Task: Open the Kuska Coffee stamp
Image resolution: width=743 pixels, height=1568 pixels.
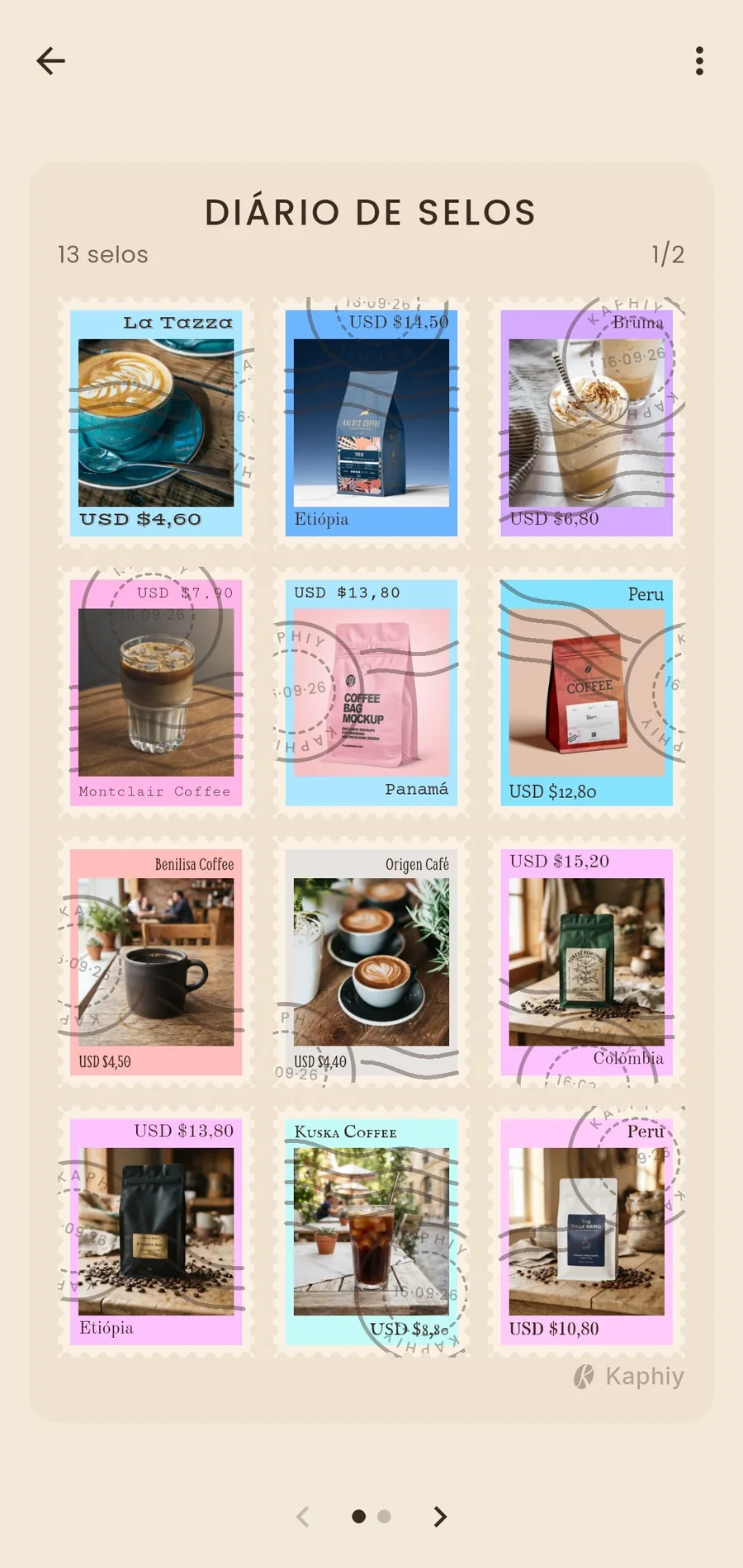Action: coord(371,1232)
